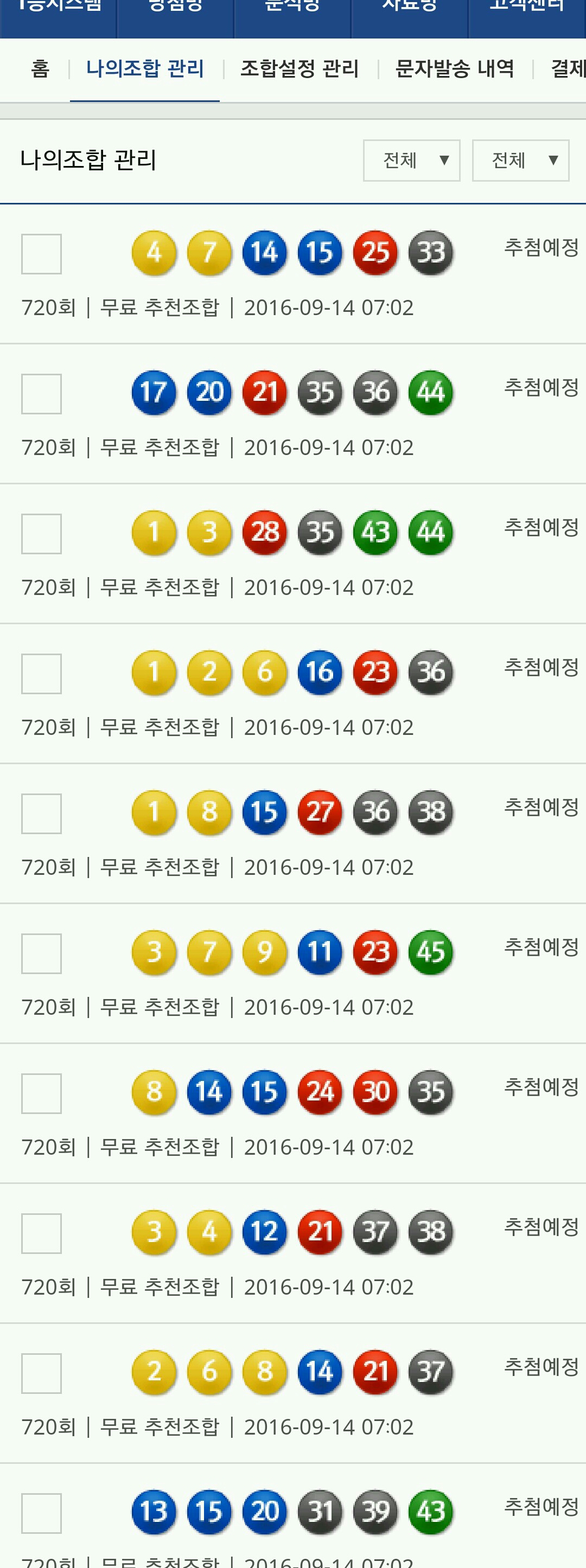Screen dimensions: 586x1568
Task: Select the combination 8, 14, 15, 24, 30, 35
Action: 41,1094
